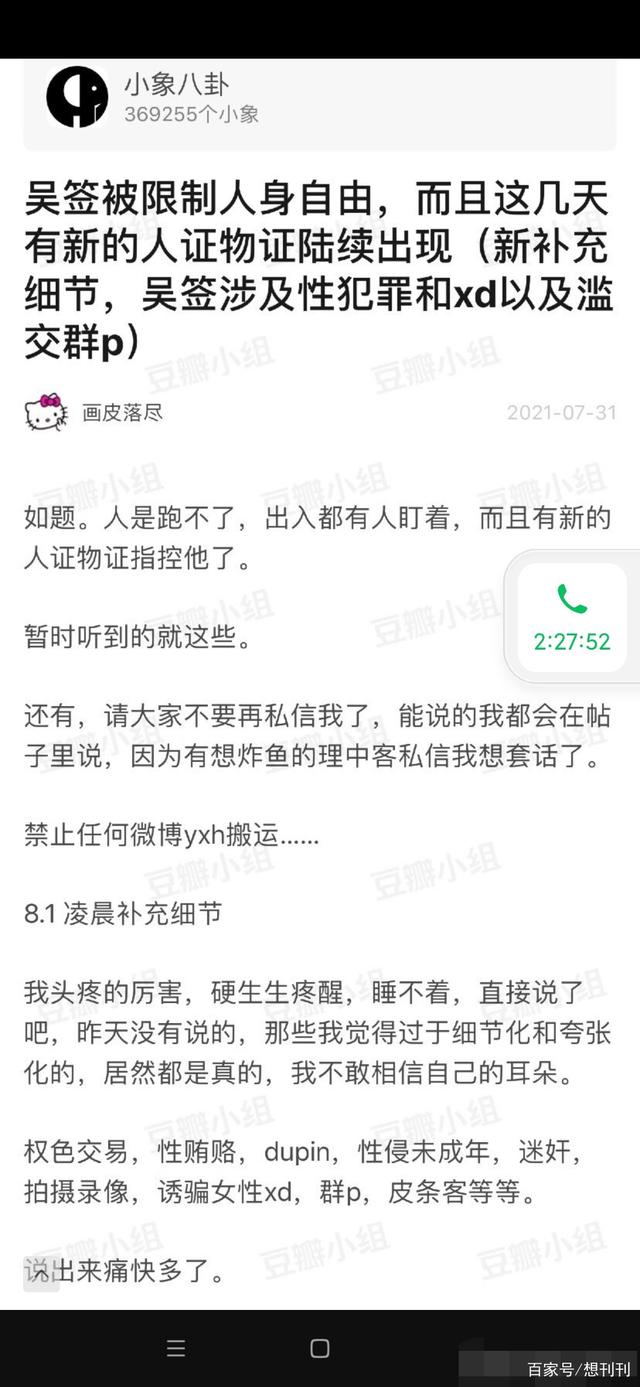This screenshot has height=1387, width=640.
Task: Open the 小象八卦 group card
Action: 320,100
